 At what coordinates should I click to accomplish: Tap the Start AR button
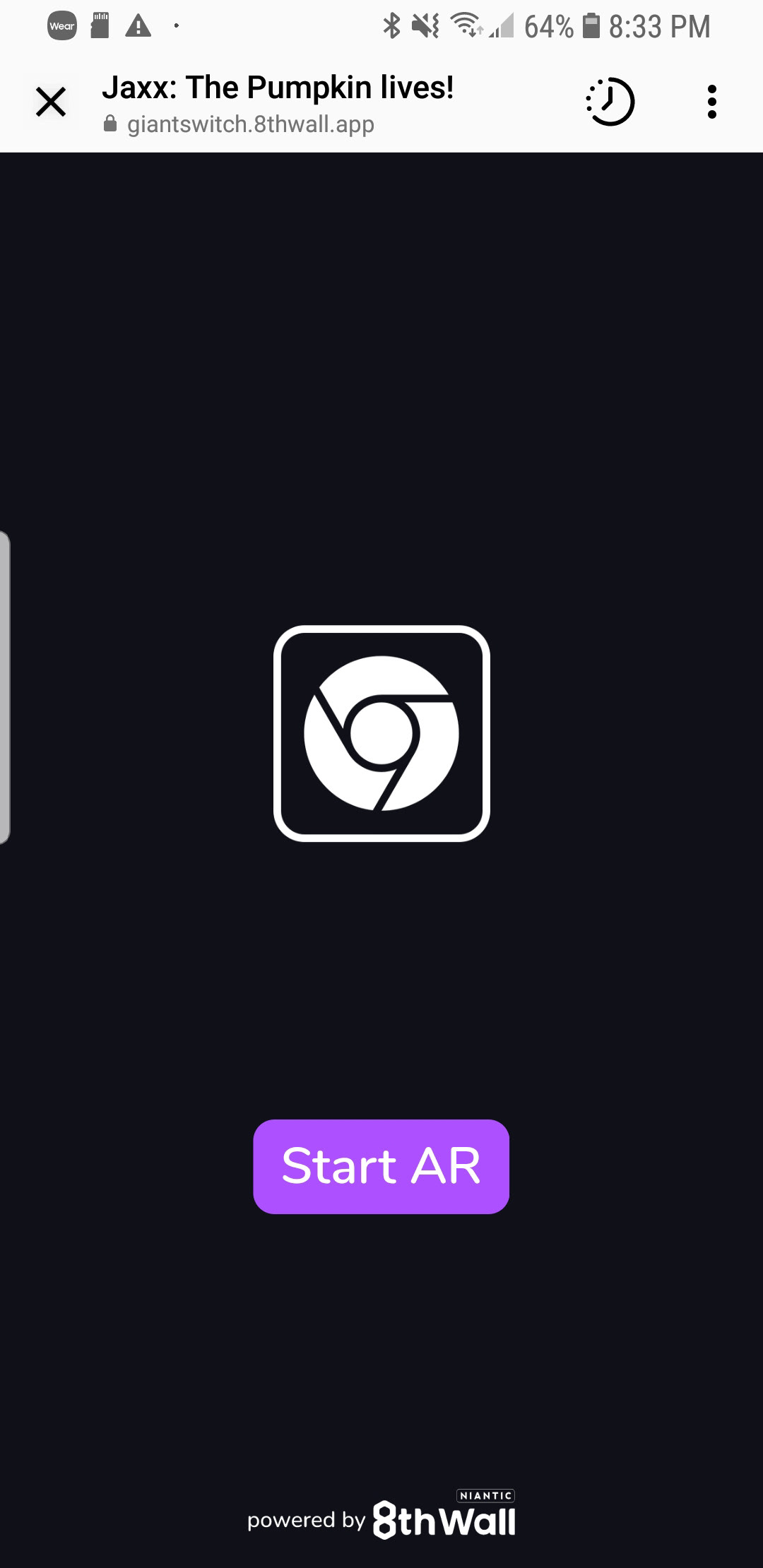[381, 1166]
